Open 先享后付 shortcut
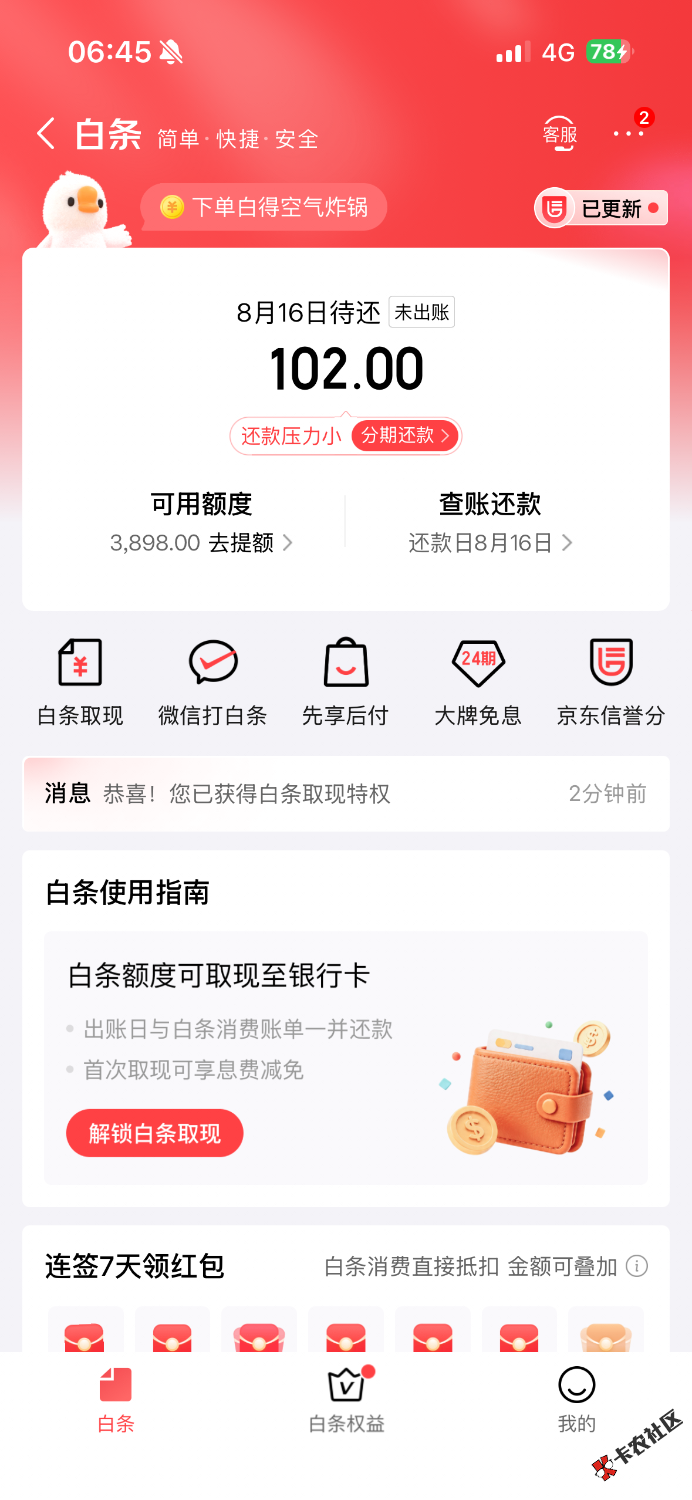 (x=345, y=682)
